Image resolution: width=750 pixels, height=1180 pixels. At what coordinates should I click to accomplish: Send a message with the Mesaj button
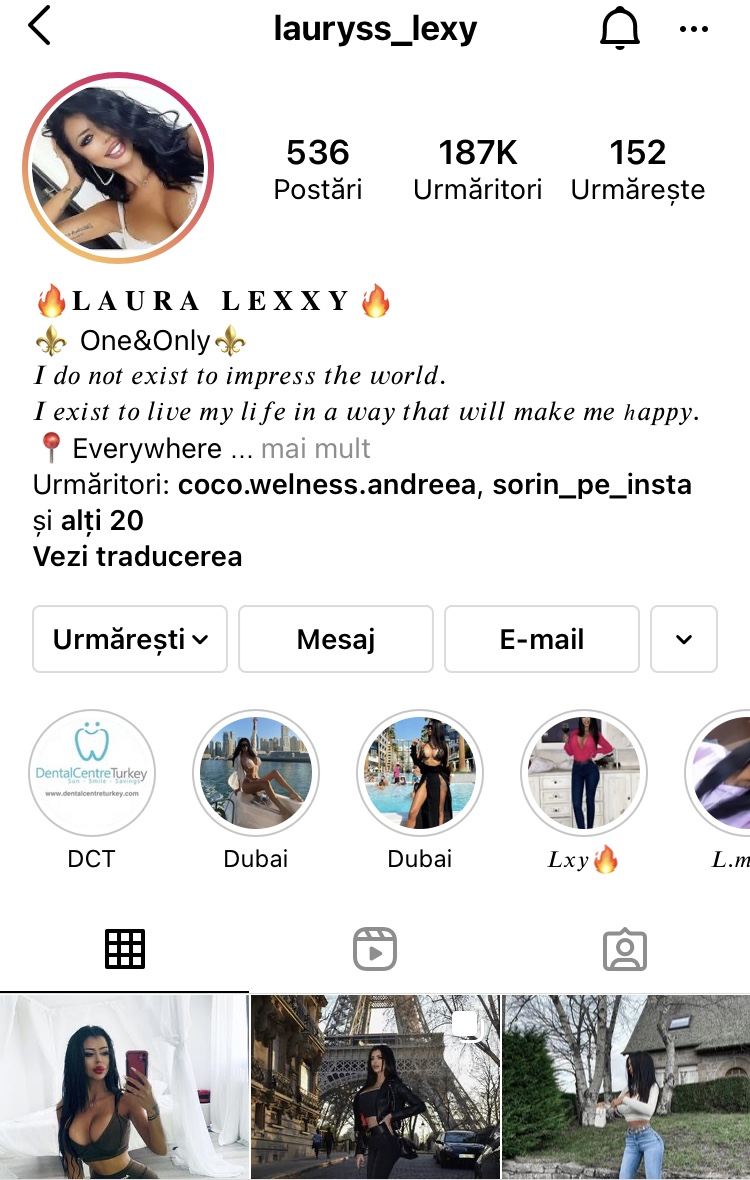(x=336, y=639)
